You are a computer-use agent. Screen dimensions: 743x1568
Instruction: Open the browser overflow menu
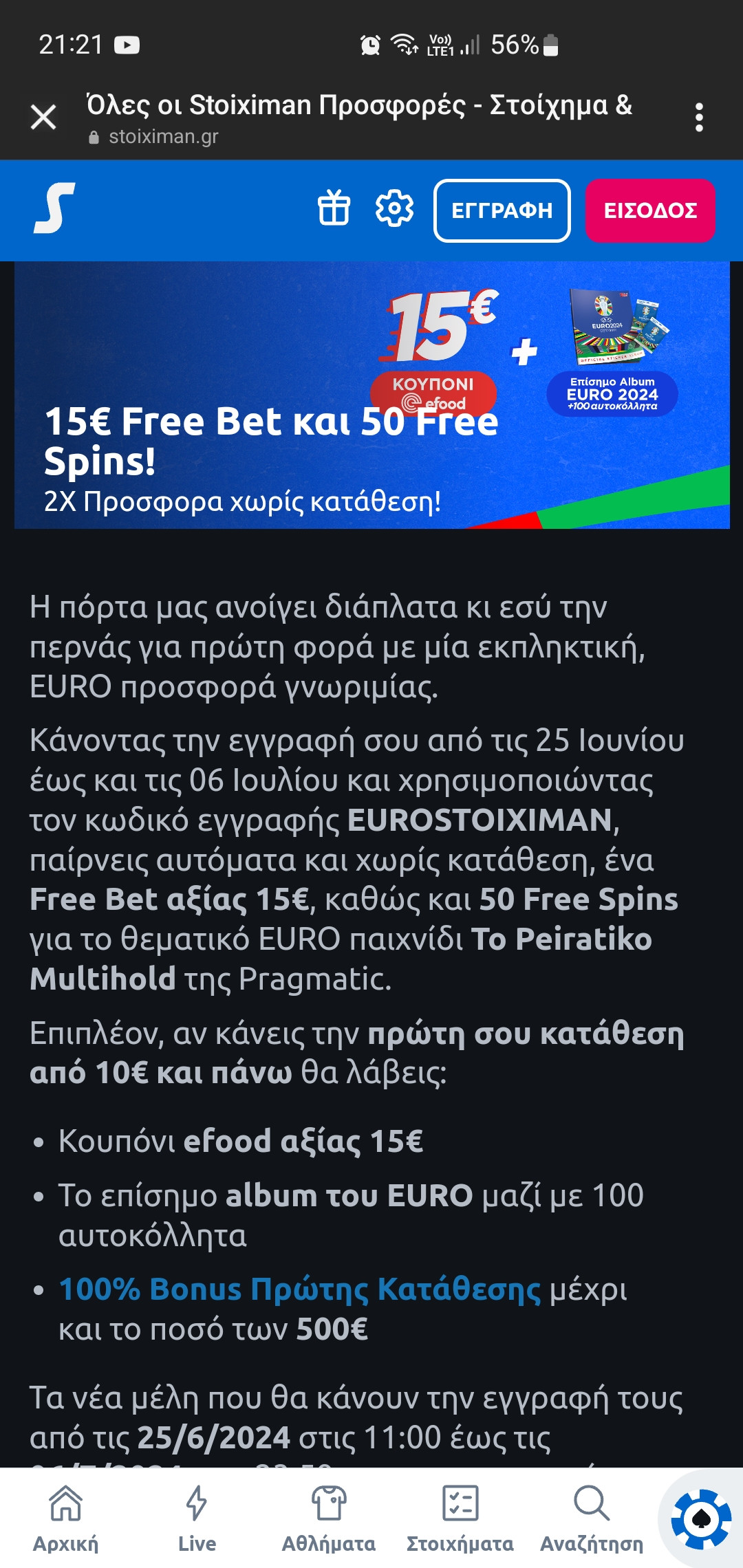(x=699, y=118)
